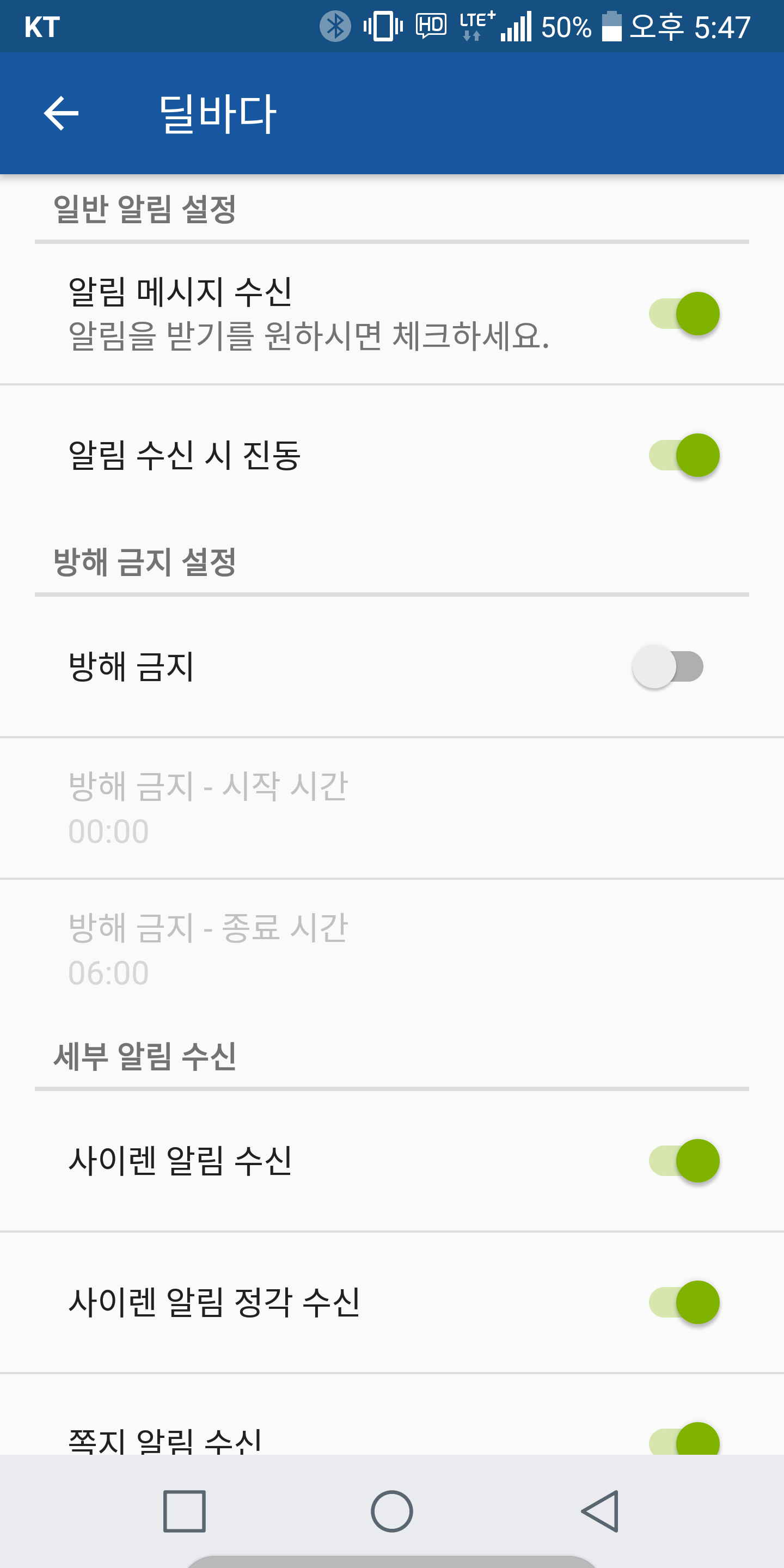Screen dimensions: 784x1568
Task: Tap the system home button
Action: pyautogui.click(x=391, y=1511)
